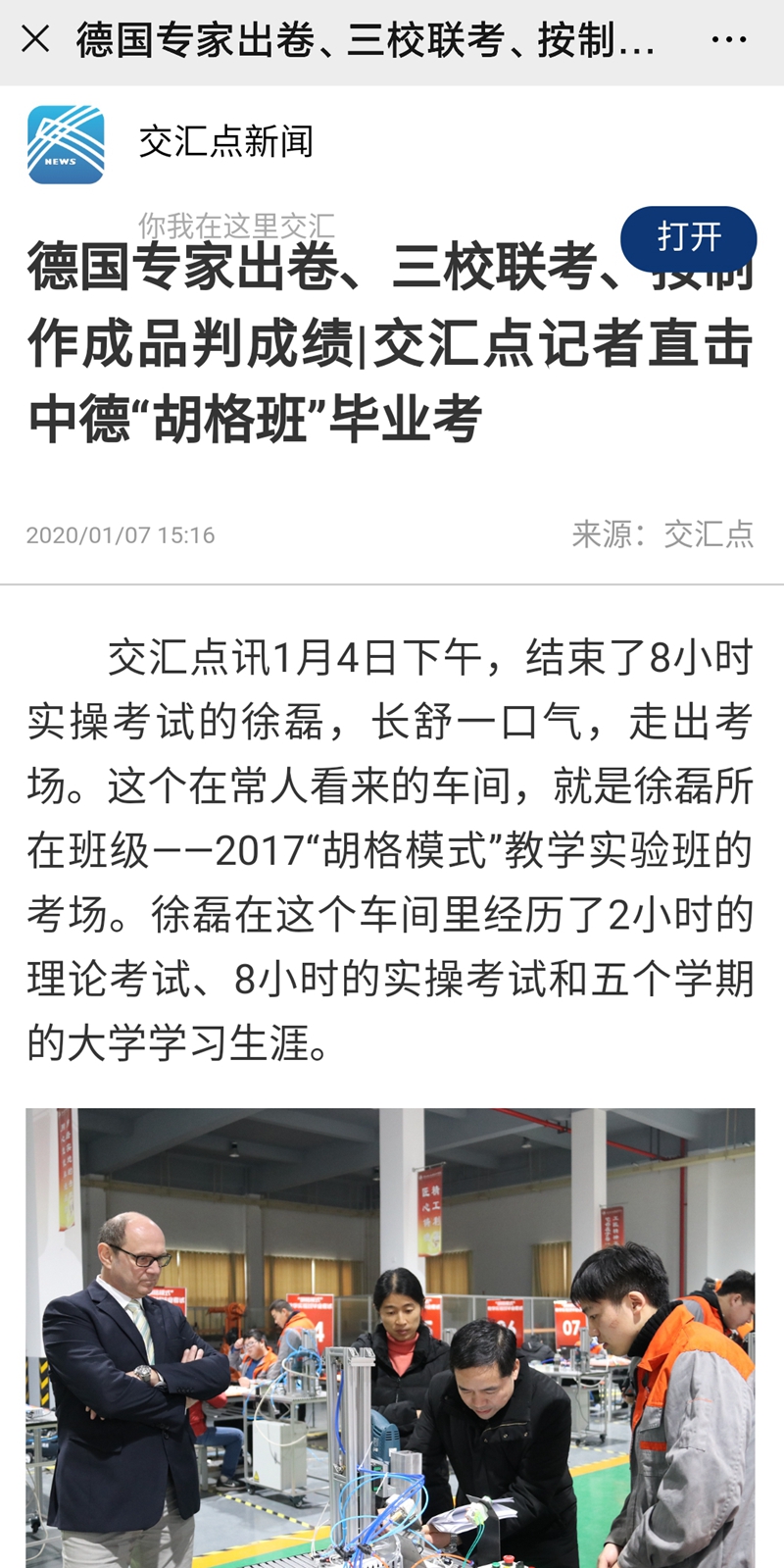Tap the 打开 button to open the app
This screenshot has height=1568, width=784.
pyautogui.click(x=688, y=238)
